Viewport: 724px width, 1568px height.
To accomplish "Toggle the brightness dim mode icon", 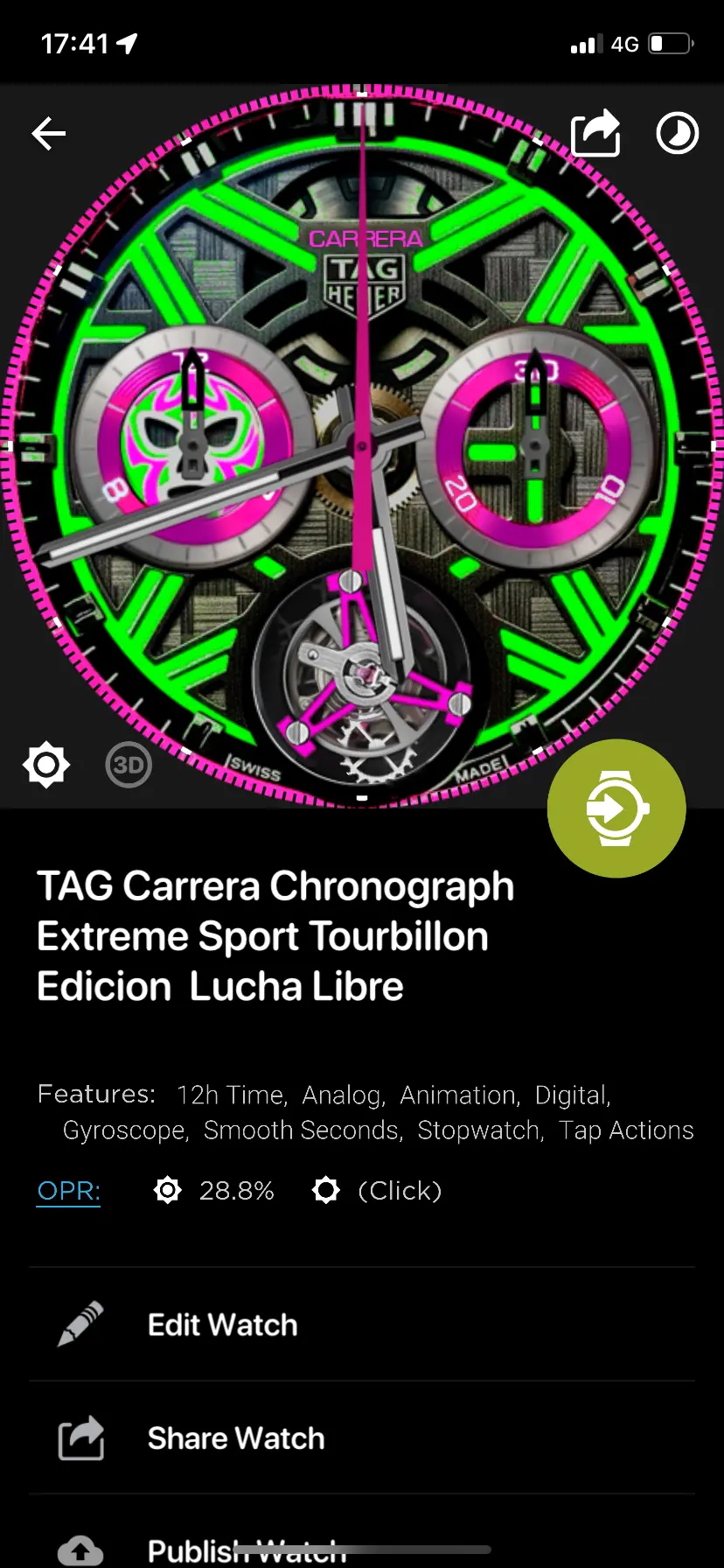I will 46,765.
